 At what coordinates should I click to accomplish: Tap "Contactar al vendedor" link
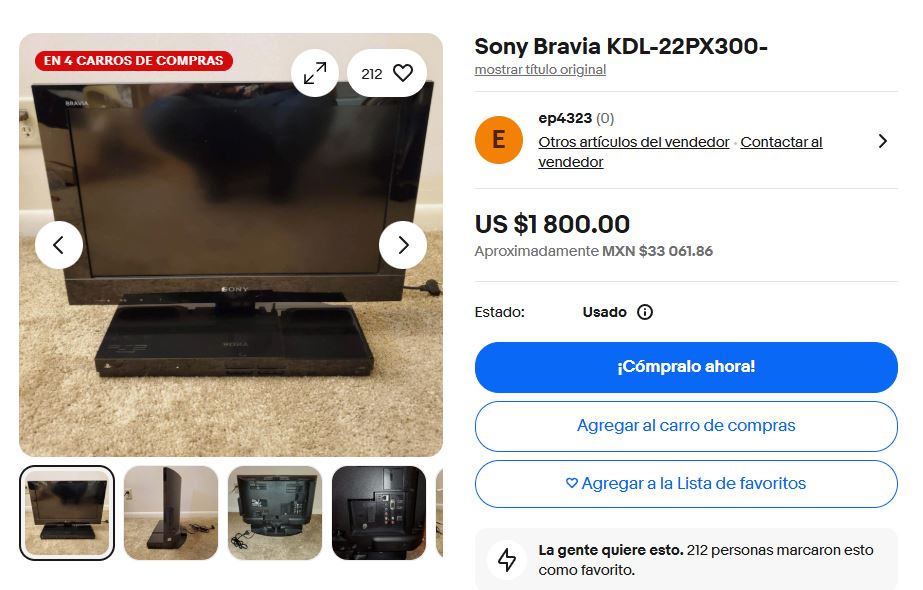point(781,142)
